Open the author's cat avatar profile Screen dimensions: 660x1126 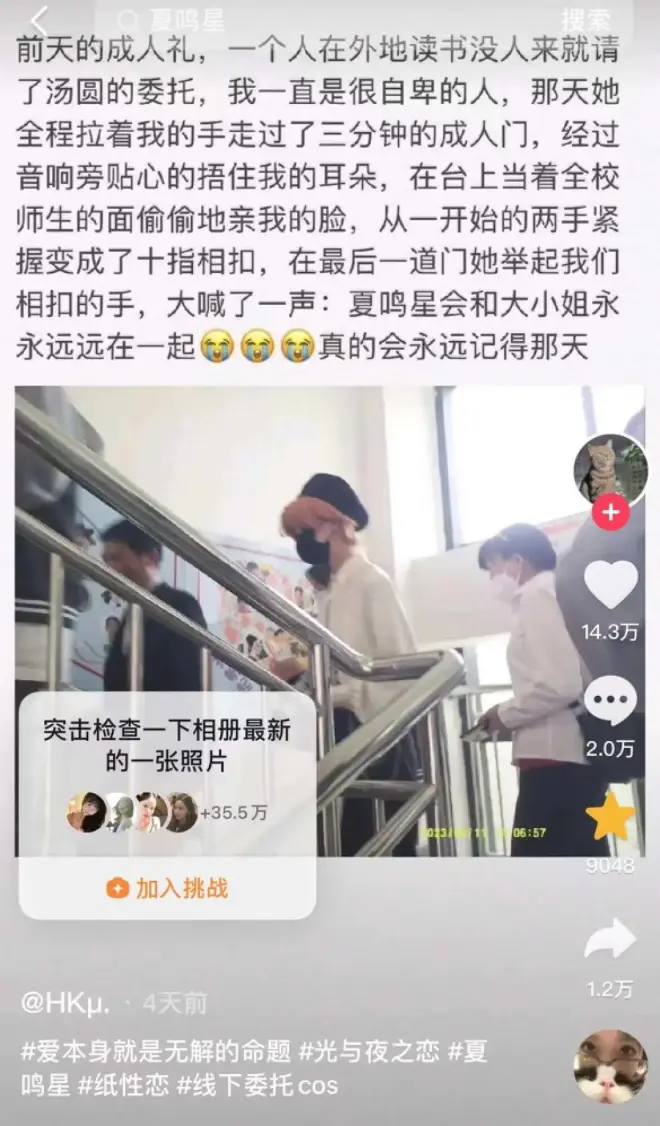610,469
